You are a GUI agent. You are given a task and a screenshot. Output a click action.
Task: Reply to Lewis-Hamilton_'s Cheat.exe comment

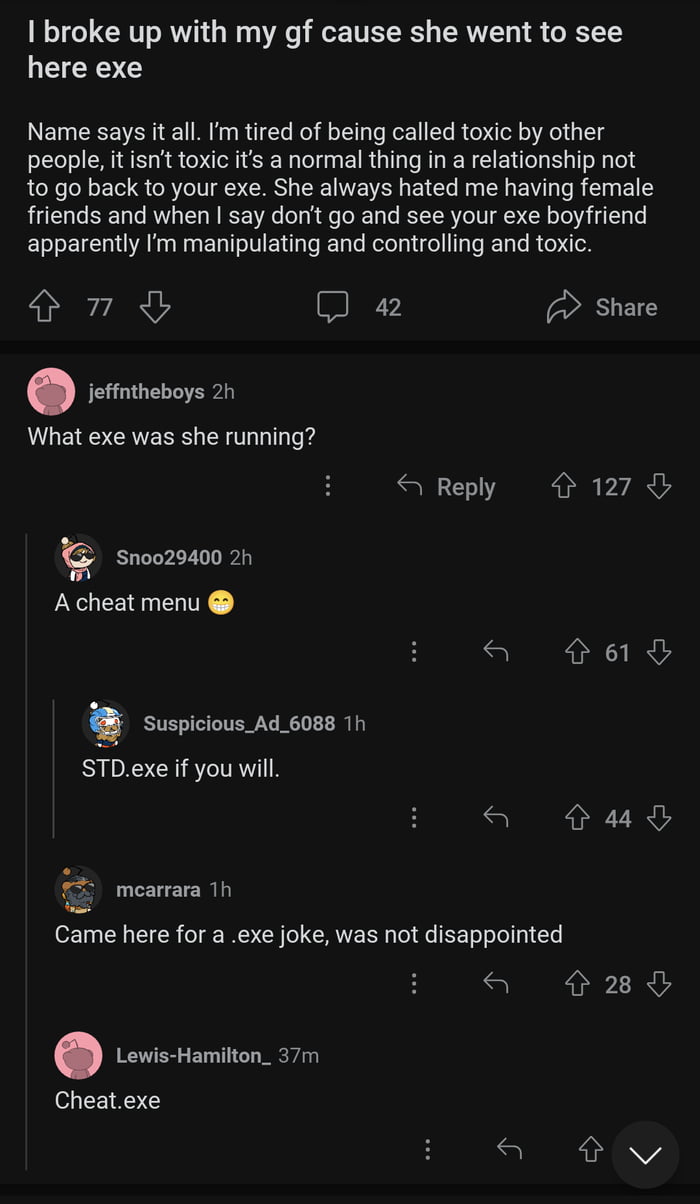point(510,1151)
